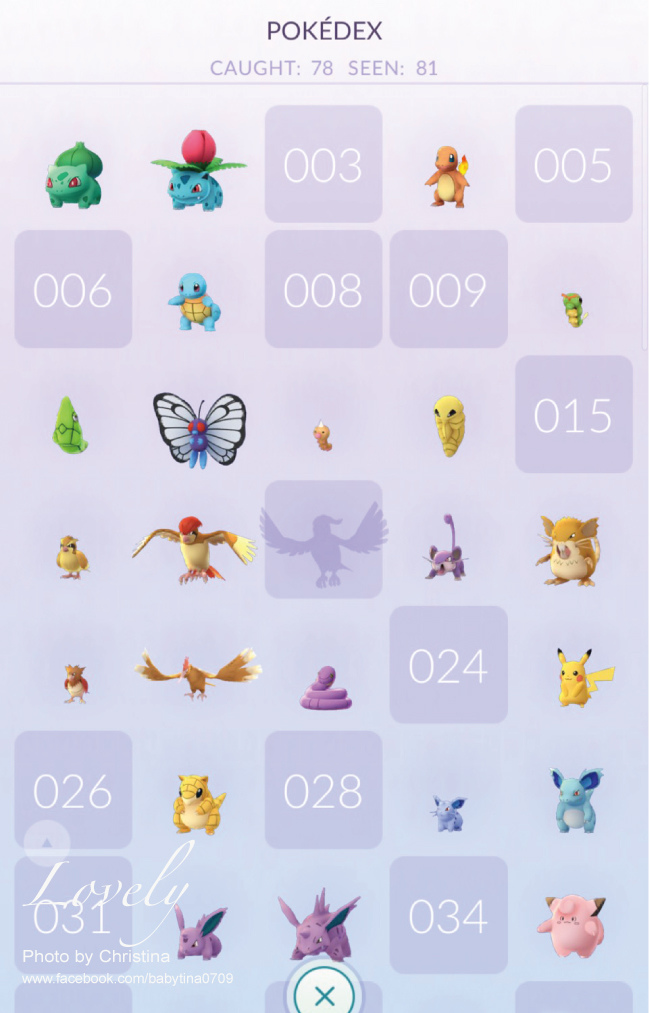Screen dimensions: 650x1013
Task: Tap the silhouetted Pidgeot tile
Action: pyautogui.click(x=323, y=540)
